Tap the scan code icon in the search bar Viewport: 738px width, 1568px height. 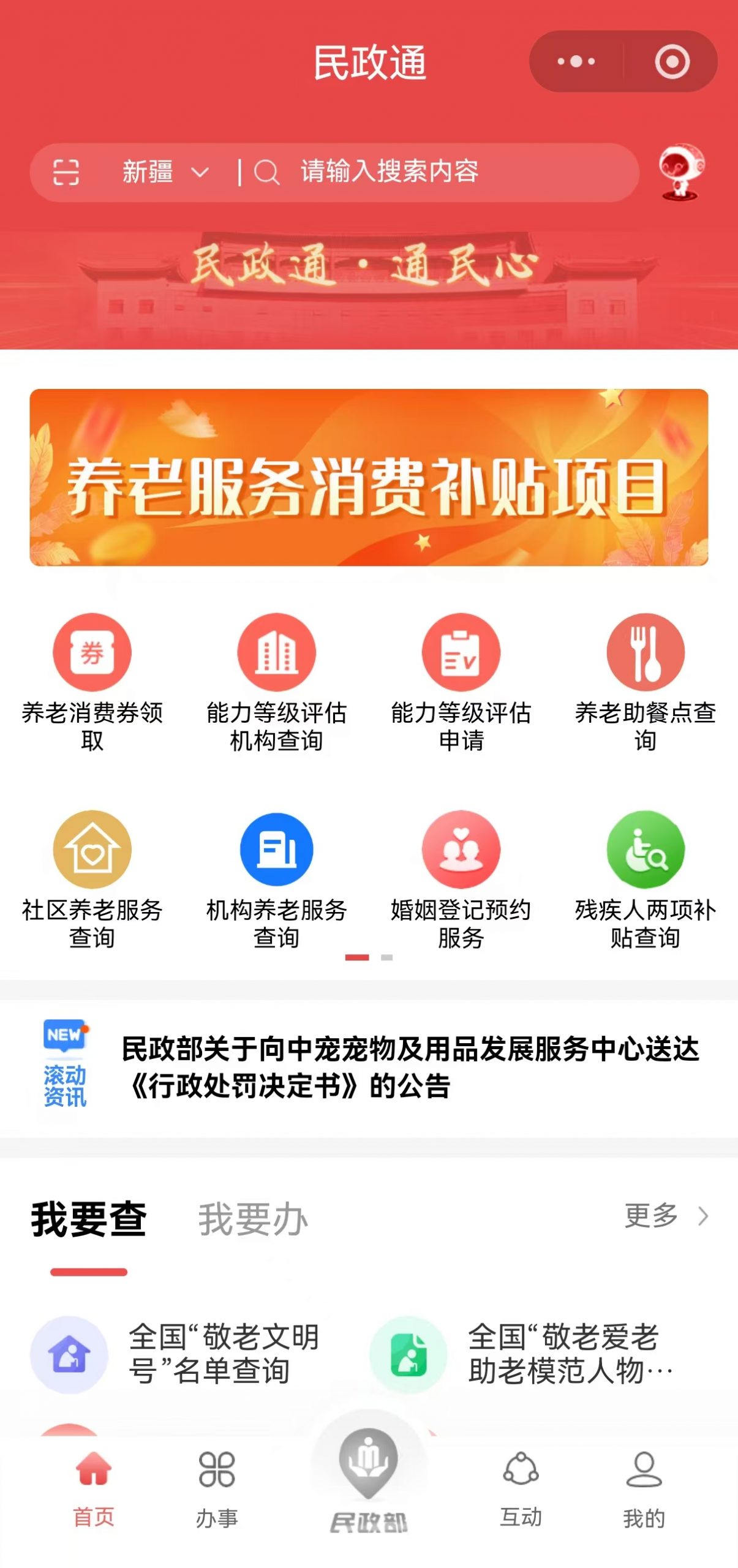click(66, 171)
